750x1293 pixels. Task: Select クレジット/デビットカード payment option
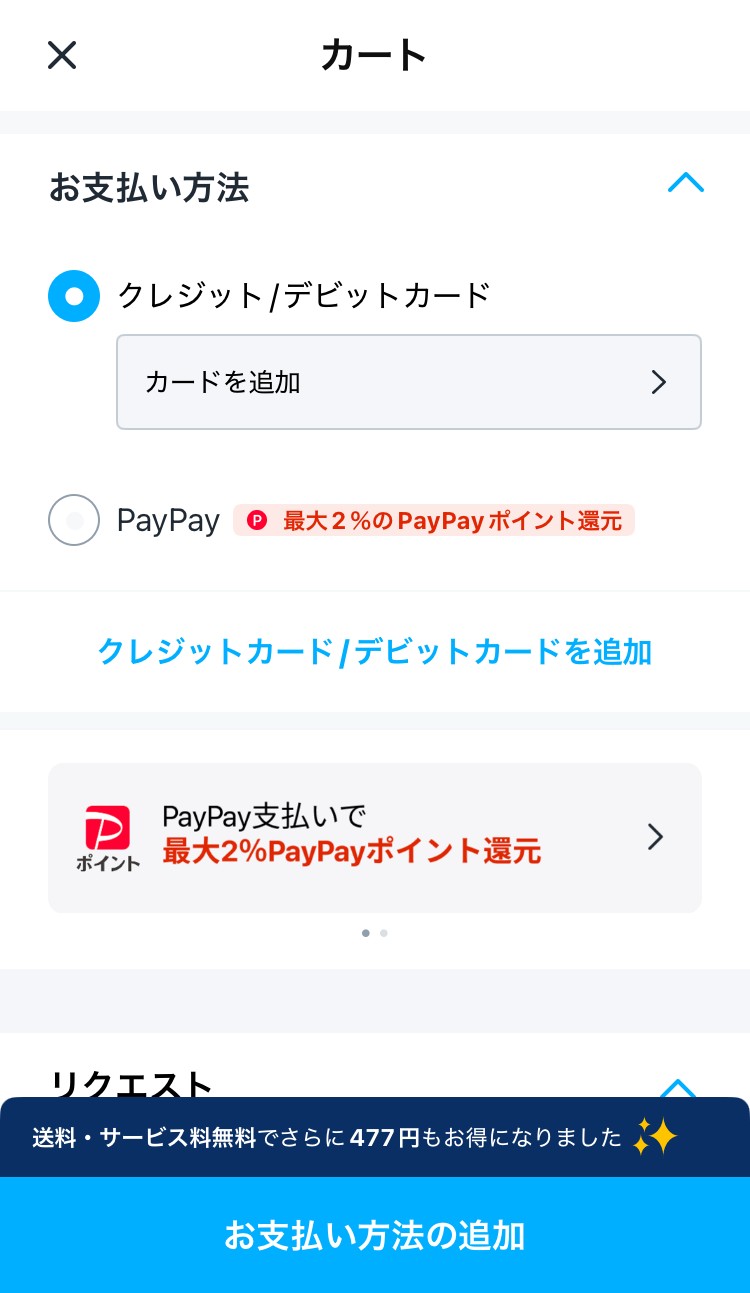[74, 296]
